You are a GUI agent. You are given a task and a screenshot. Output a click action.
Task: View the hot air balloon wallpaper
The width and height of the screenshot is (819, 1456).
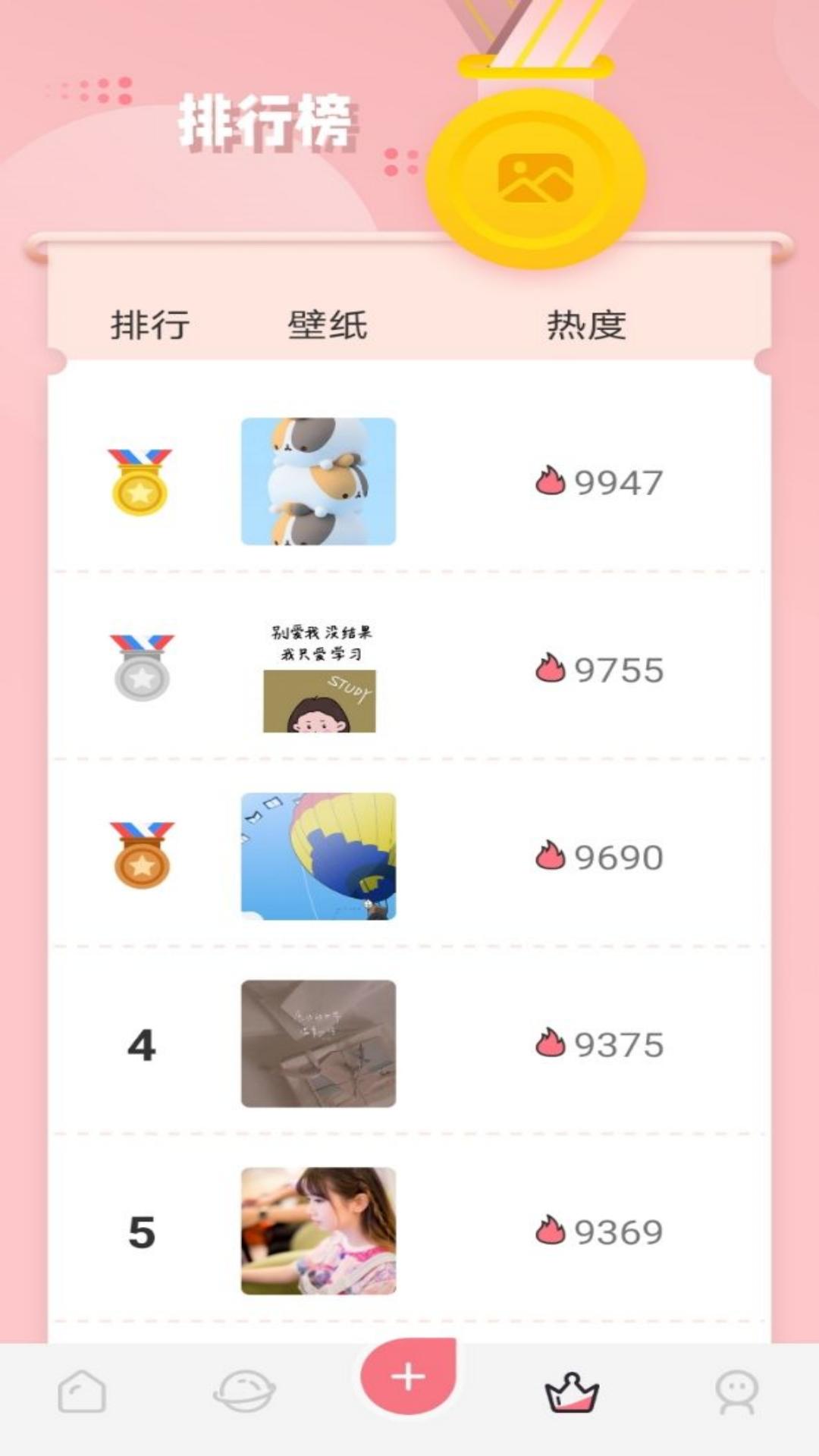(x=318, y=856)
